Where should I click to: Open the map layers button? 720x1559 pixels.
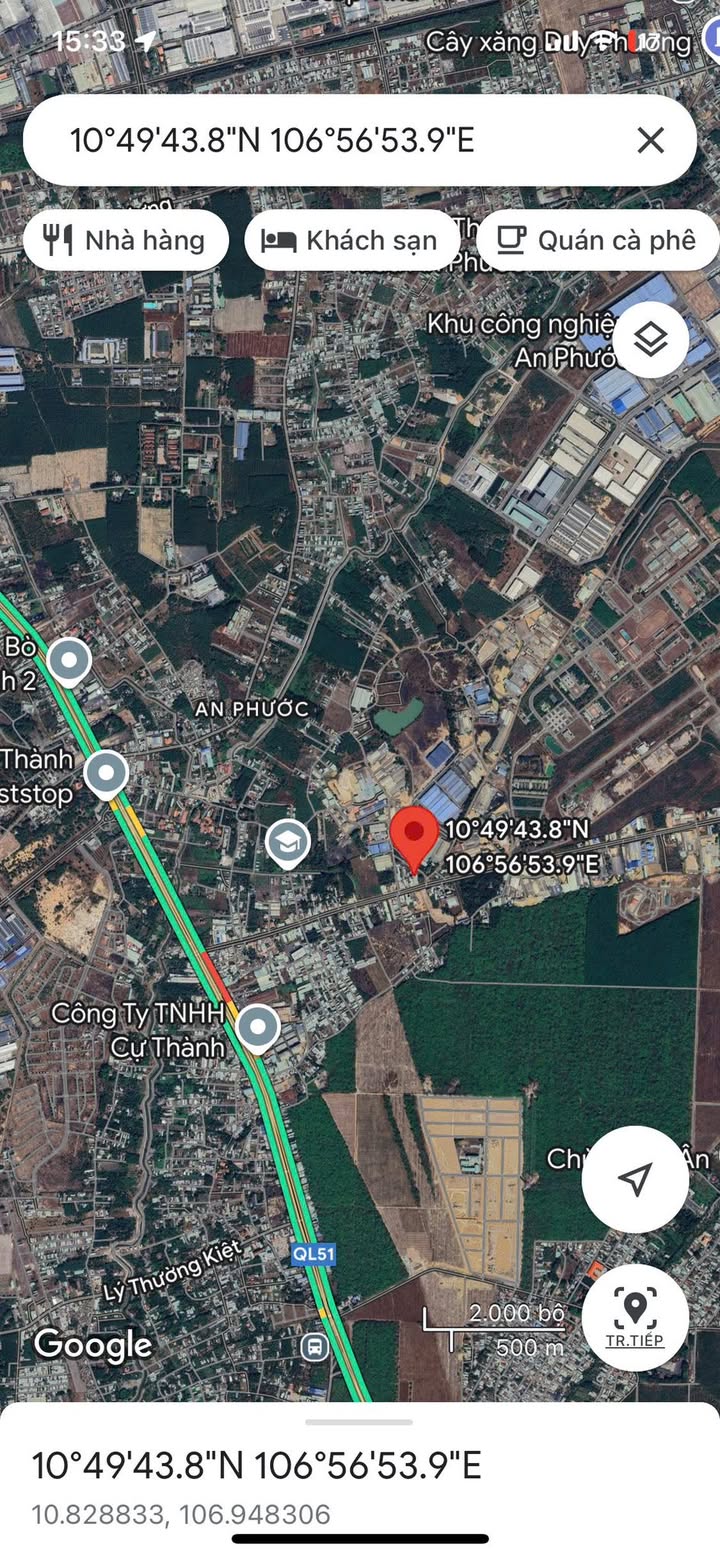click(651, 340)
